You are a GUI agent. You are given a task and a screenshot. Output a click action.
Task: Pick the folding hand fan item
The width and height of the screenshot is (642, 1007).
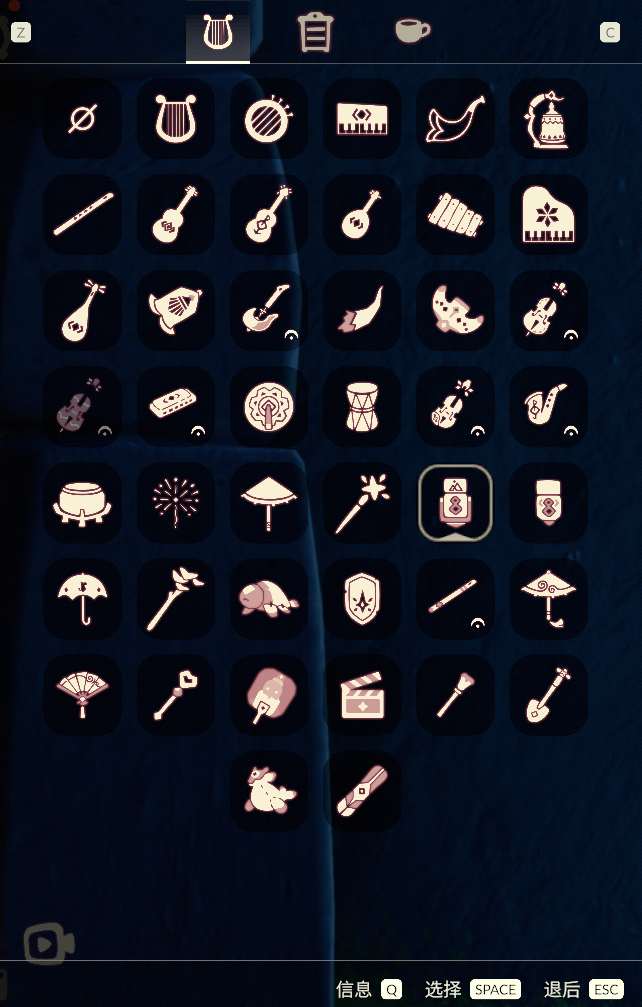(82, 695)
